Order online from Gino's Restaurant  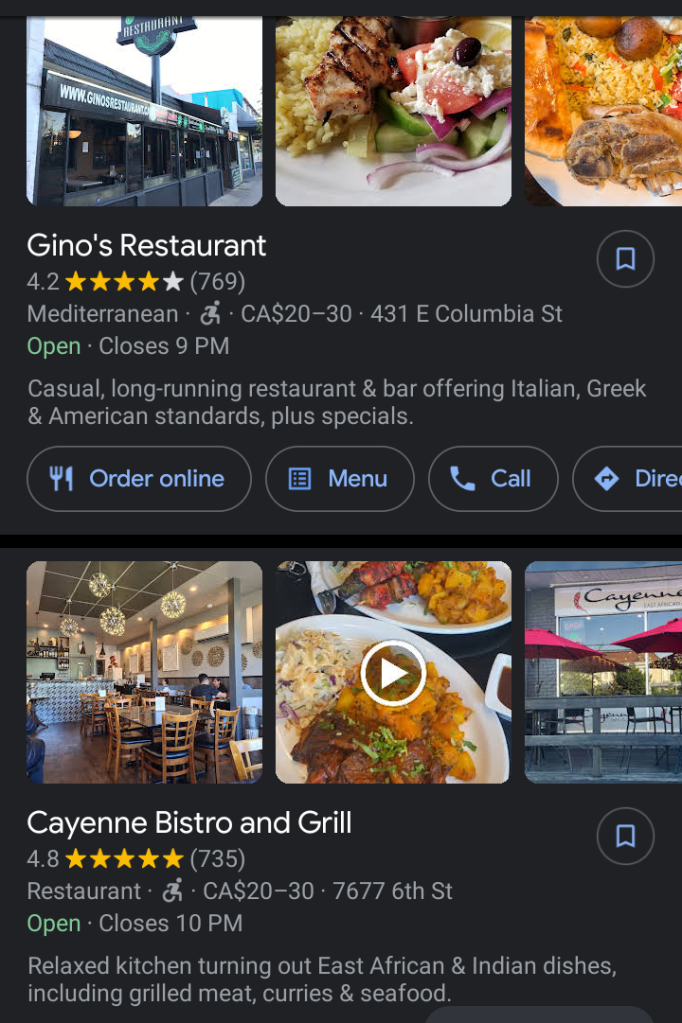[139, 479]
